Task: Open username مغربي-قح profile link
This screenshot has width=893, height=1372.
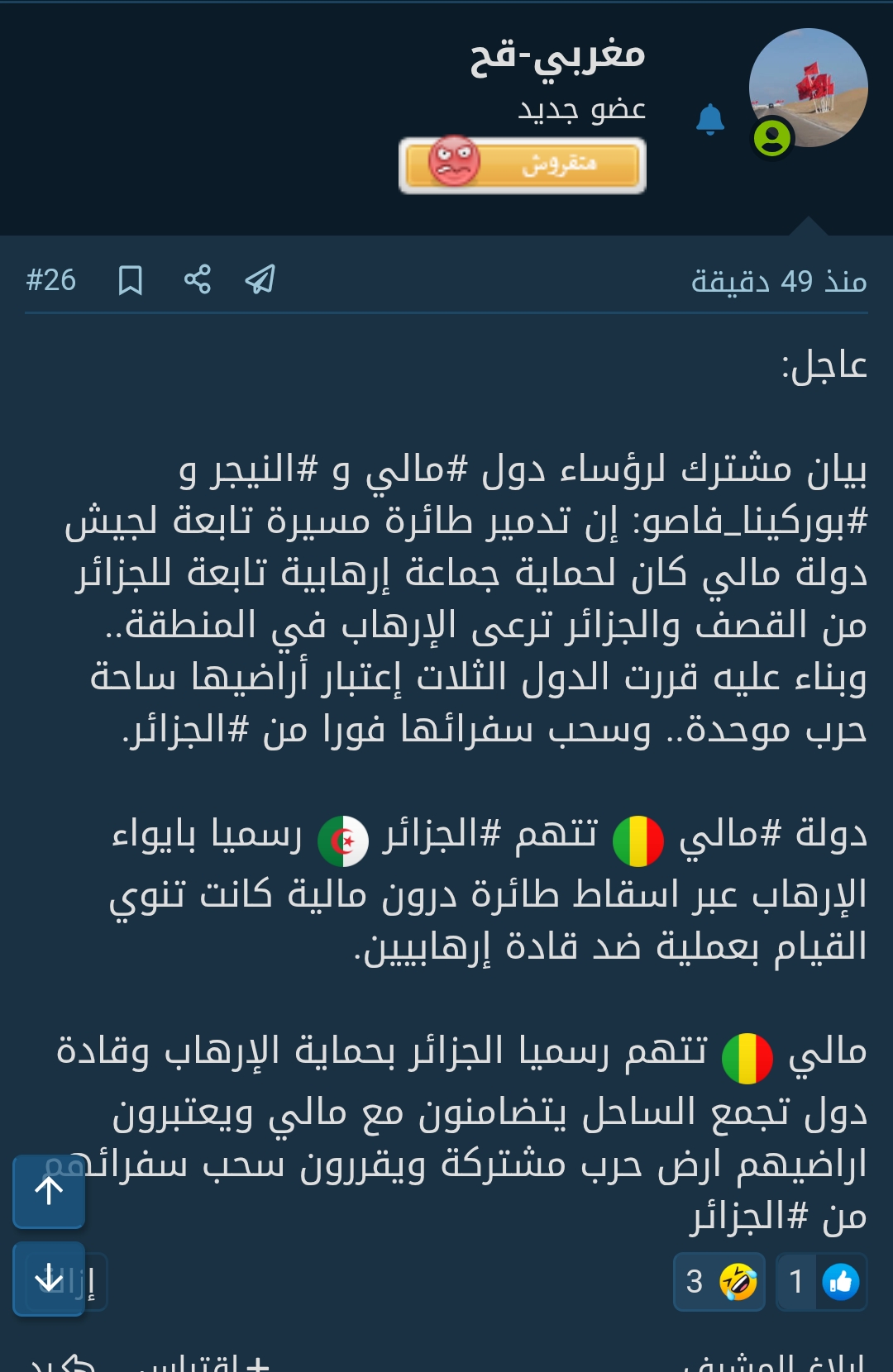Action: click(557, 55)
